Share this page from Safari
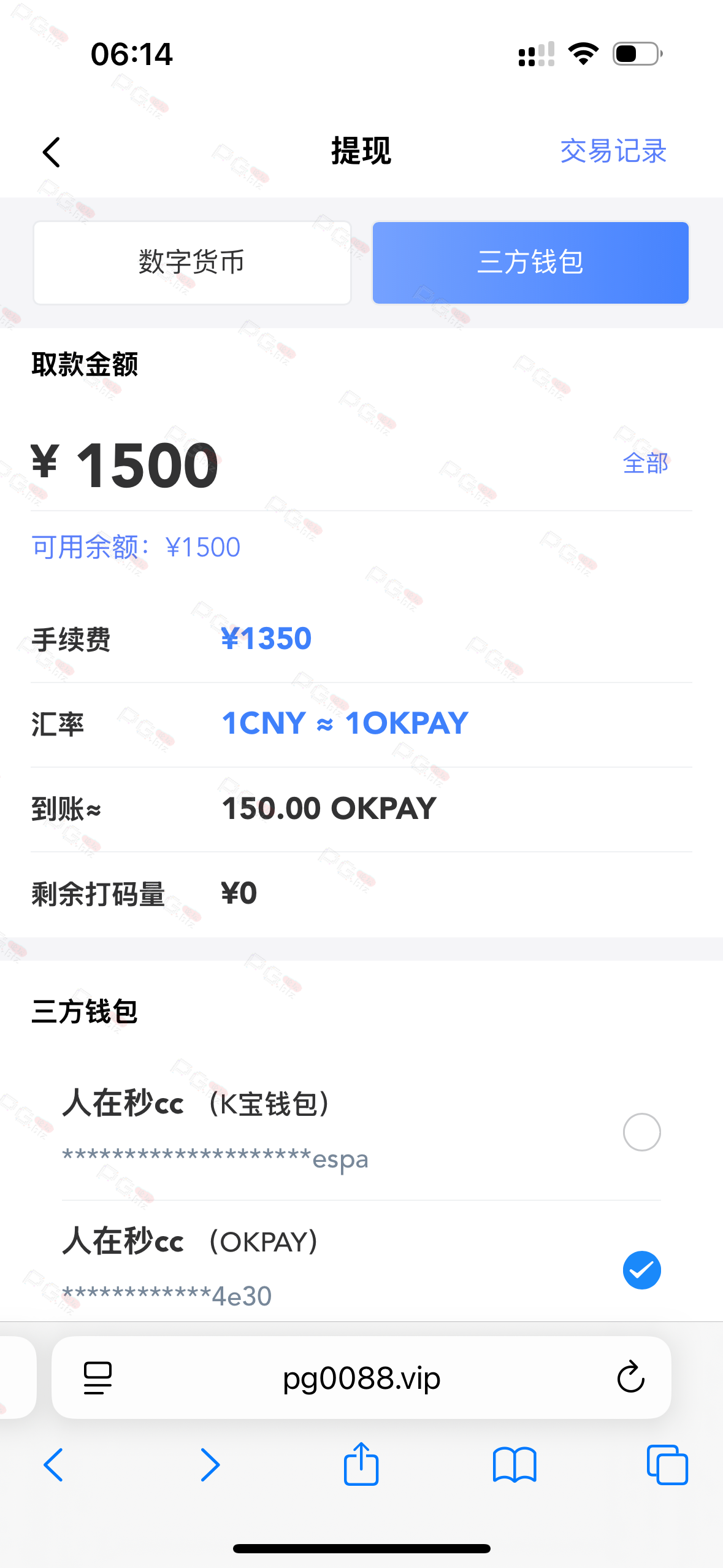The image size is (723, 1568). click(361, 1463)
